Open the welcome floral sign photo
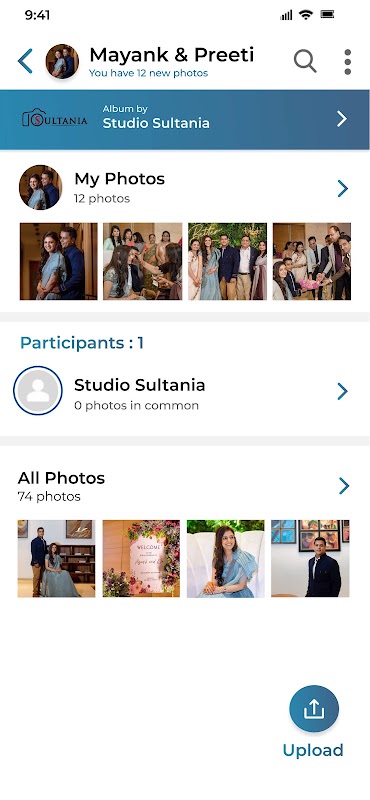The height and width of the screenshot is (800, 370). 141,558
